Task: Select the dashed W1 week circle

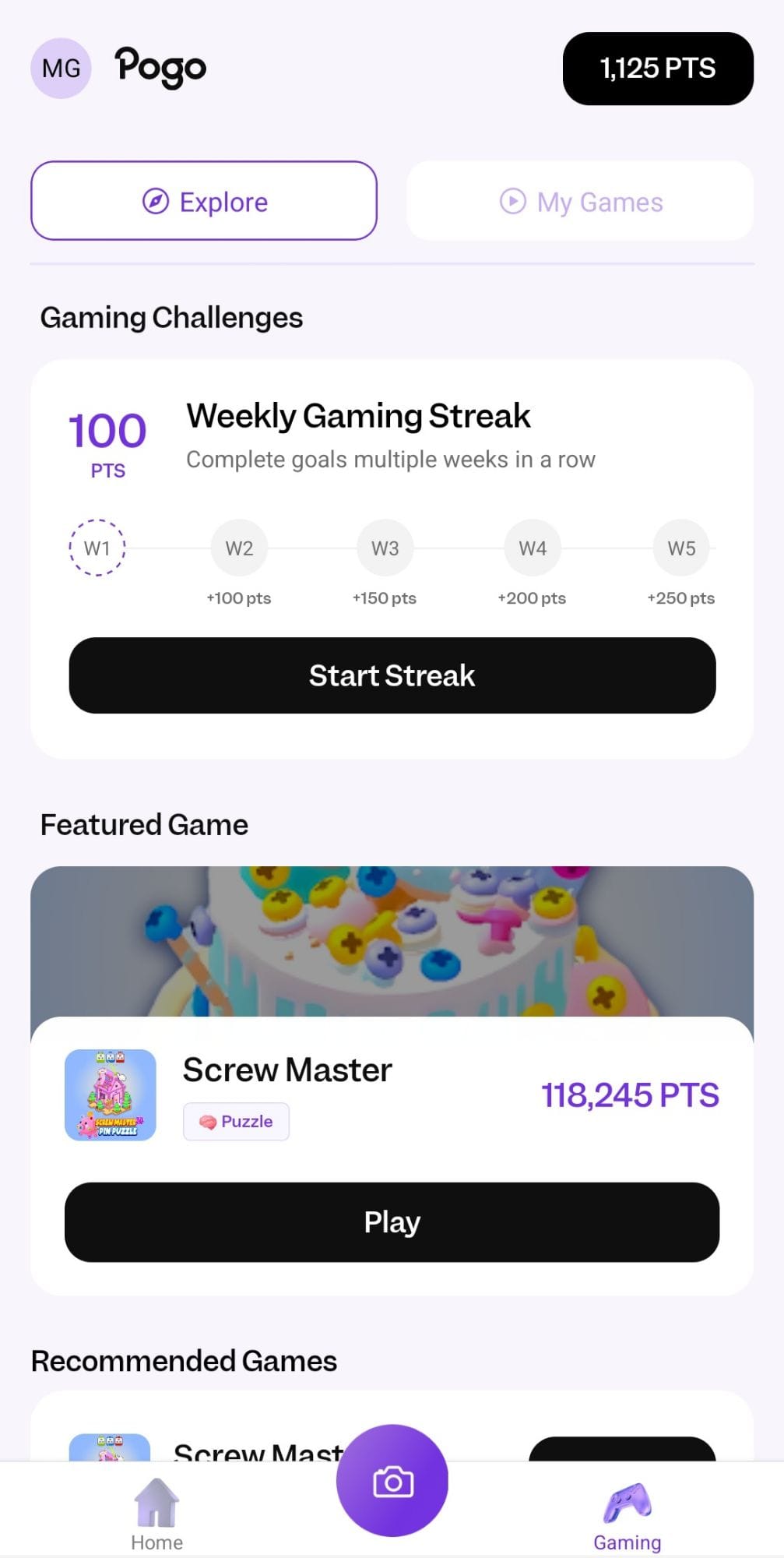Action: click(97, 548)
